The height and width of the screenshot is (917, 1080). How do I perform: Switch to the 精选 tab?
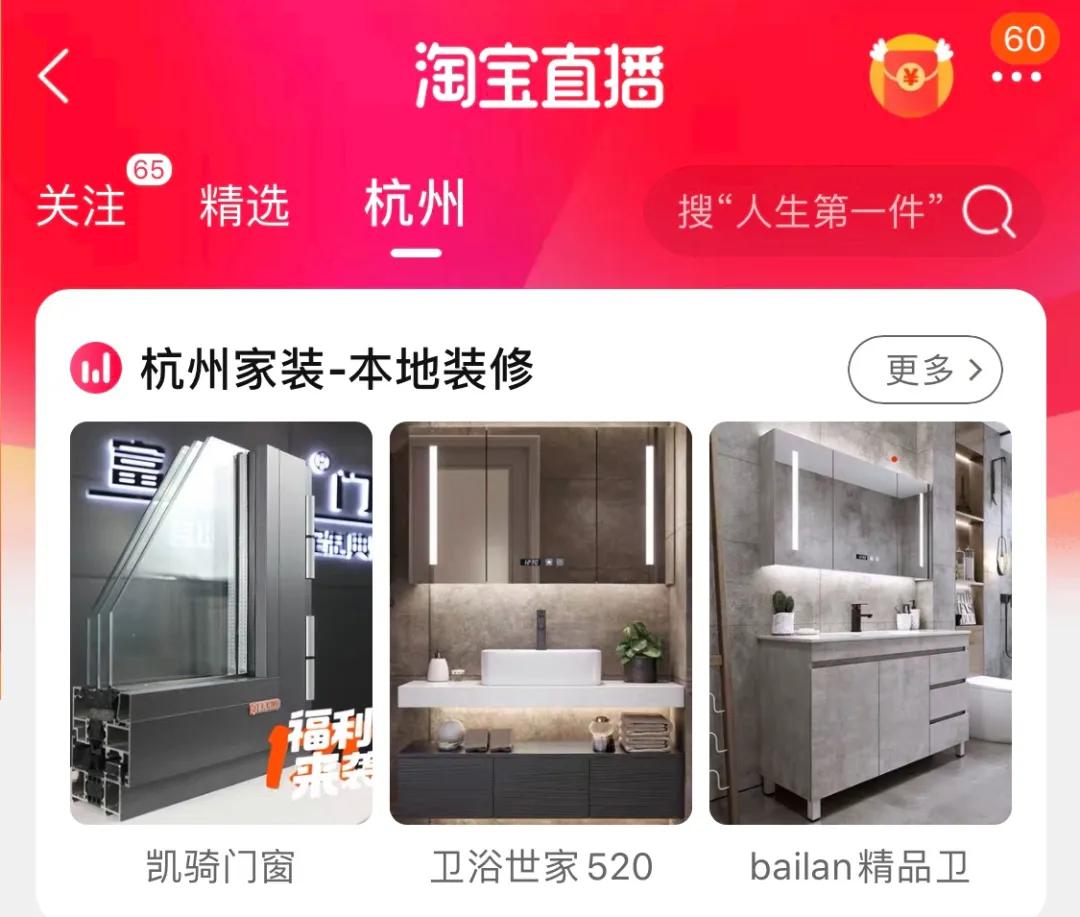tap(245, 206)
